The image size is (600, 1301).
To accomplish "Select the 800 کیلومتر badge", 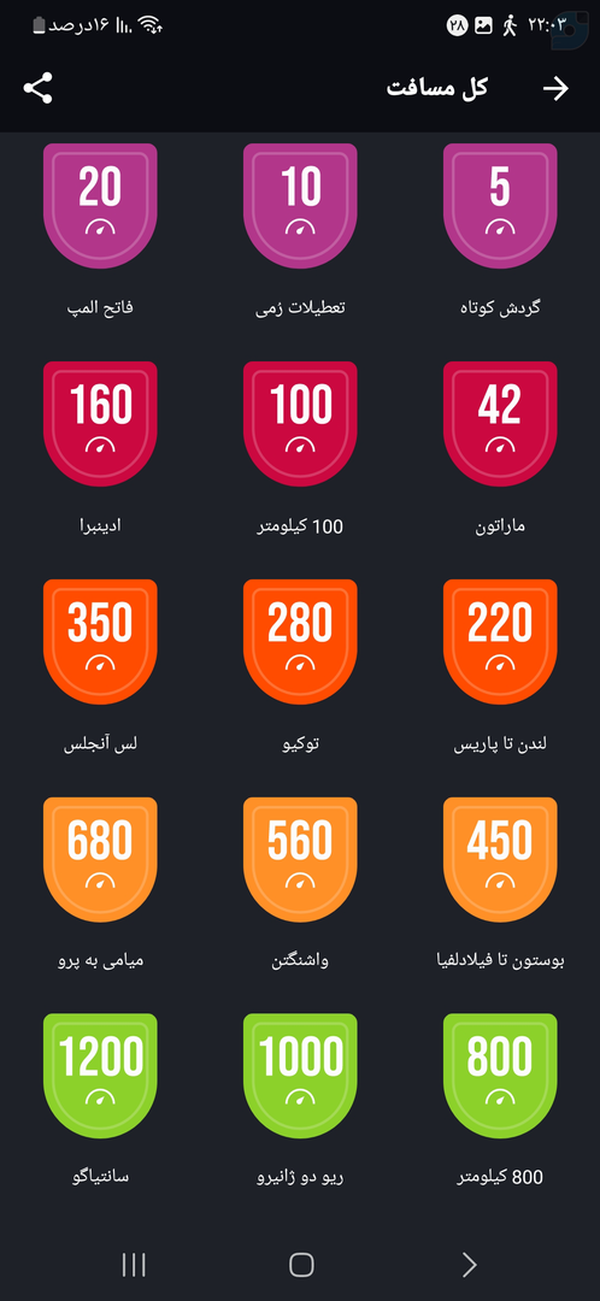I will pyautogui.click(x=500, y=1070).
